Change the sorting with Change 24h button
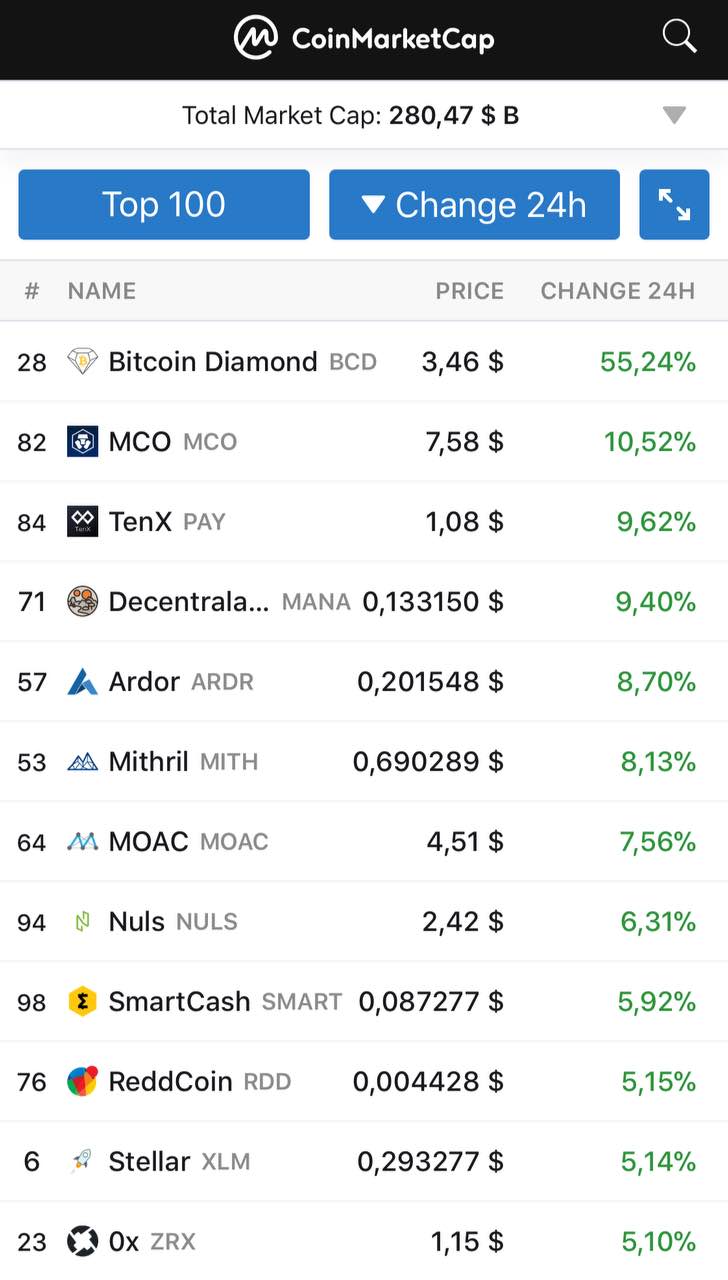728x1280 pixels. [474, 204]
